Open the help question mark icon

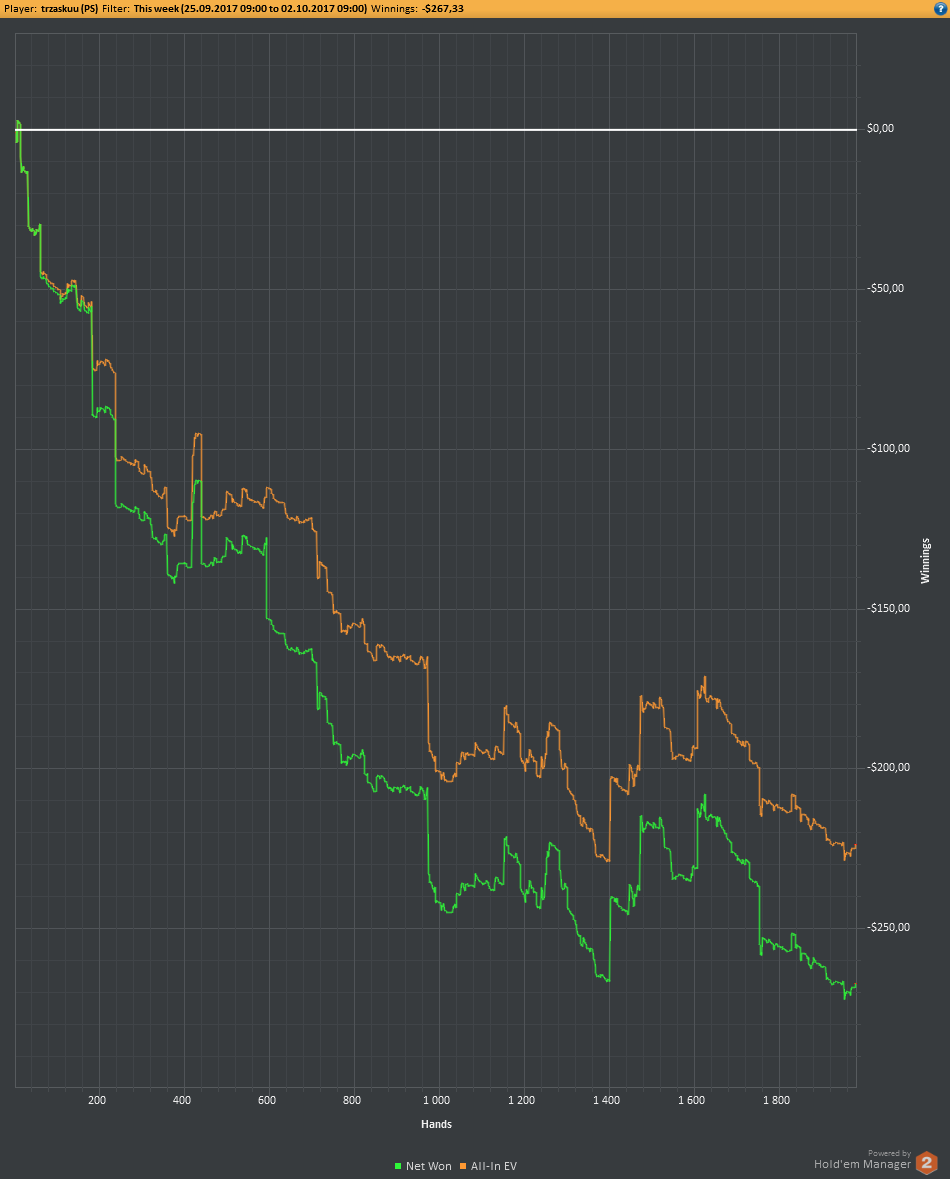point(940,9)
